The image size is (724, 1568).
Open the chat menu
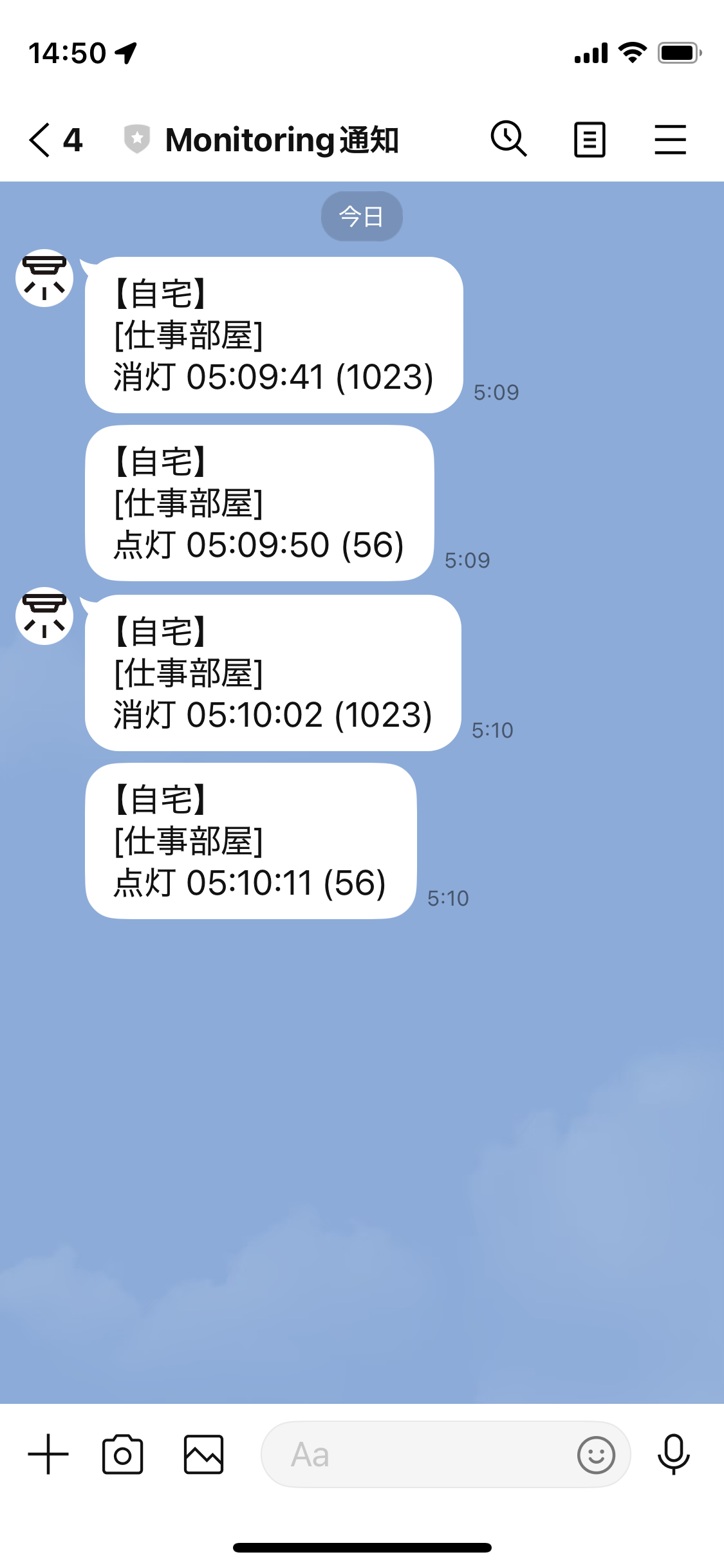point(670,140)
